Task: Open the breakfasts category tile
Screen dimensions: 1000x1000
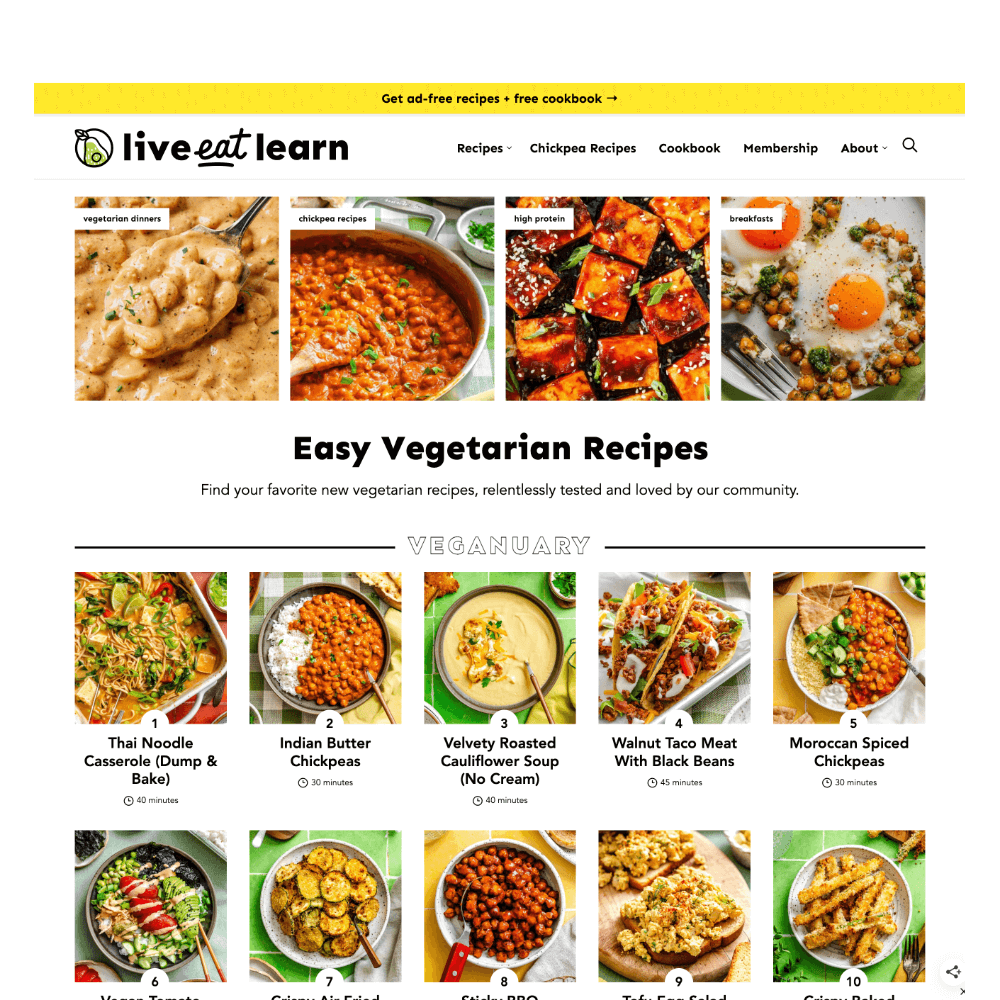Action: (x=822, y=299)
